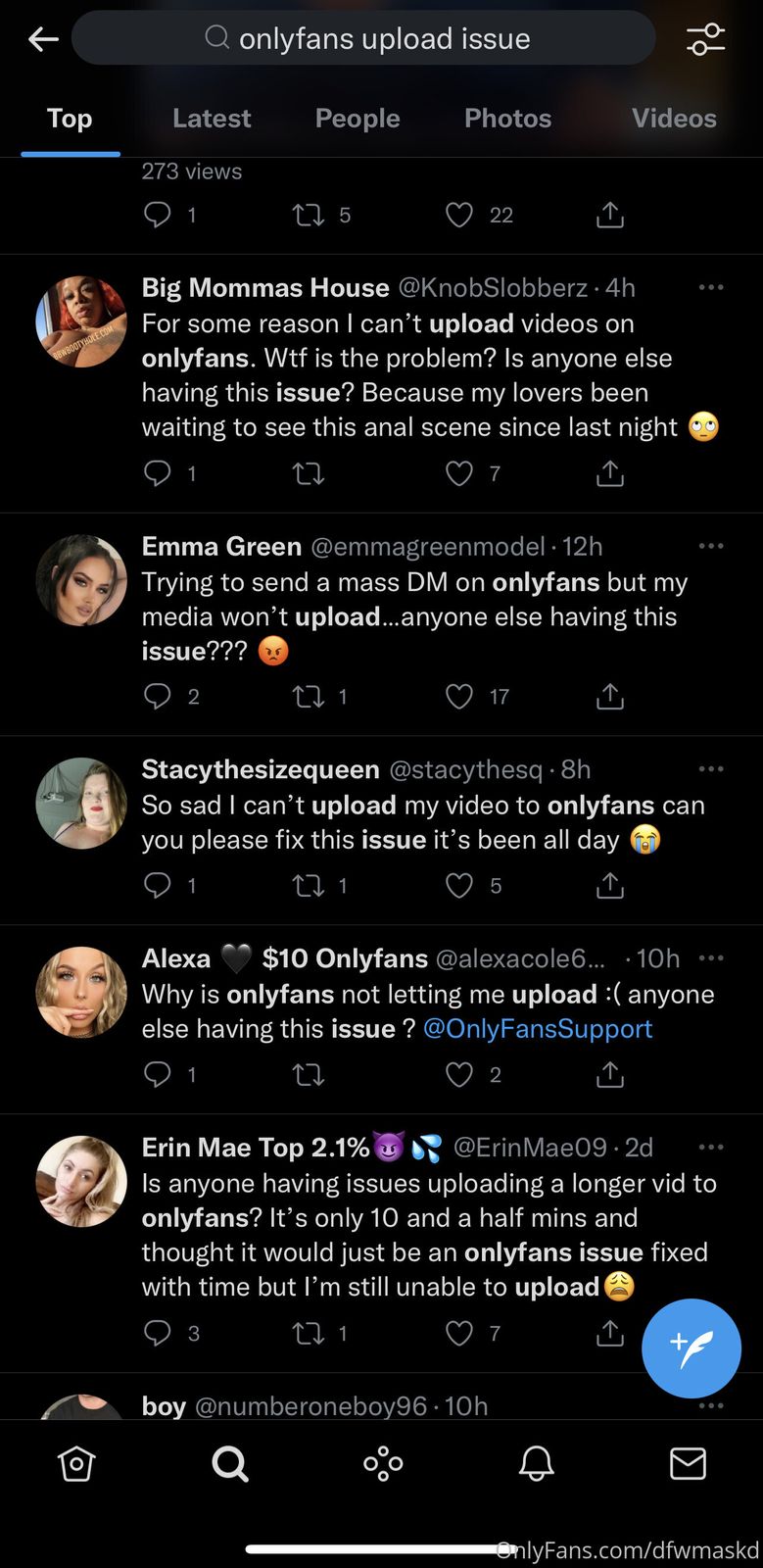Switch to the Photos tab
This screenshot has width=763, height=1568.
click(507, 119)
